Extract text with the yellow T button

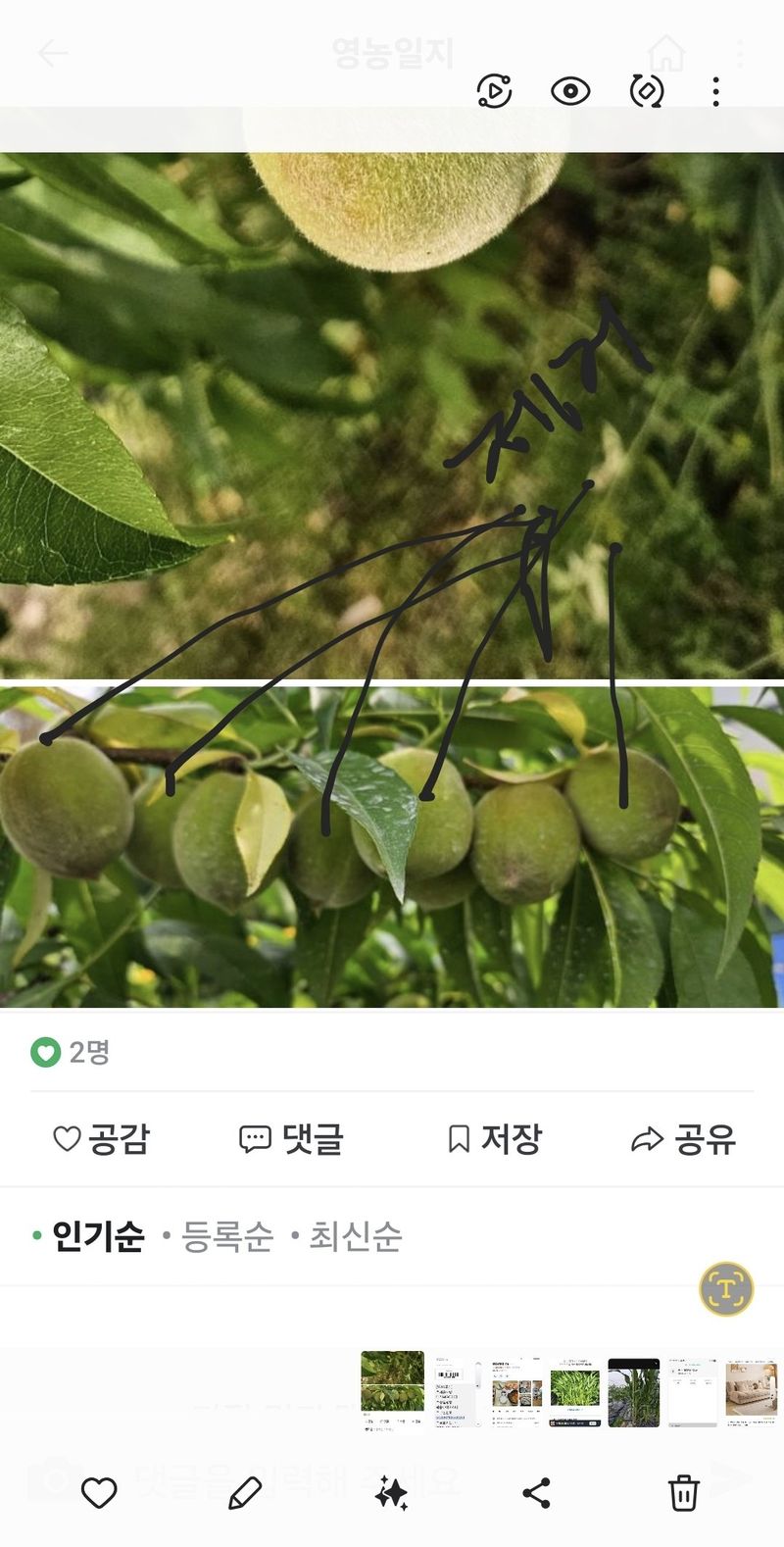[726, 1288]
